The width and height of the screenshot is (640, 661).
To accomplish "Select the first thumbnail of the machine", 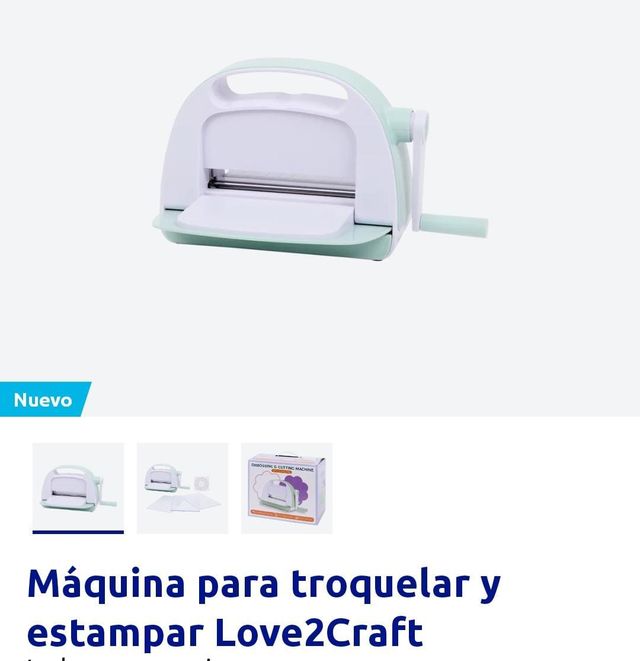I will tap(78, 488).
